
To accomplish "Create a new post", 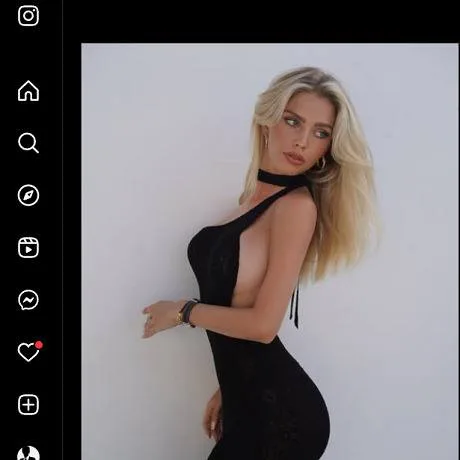I will pos(28,405).
